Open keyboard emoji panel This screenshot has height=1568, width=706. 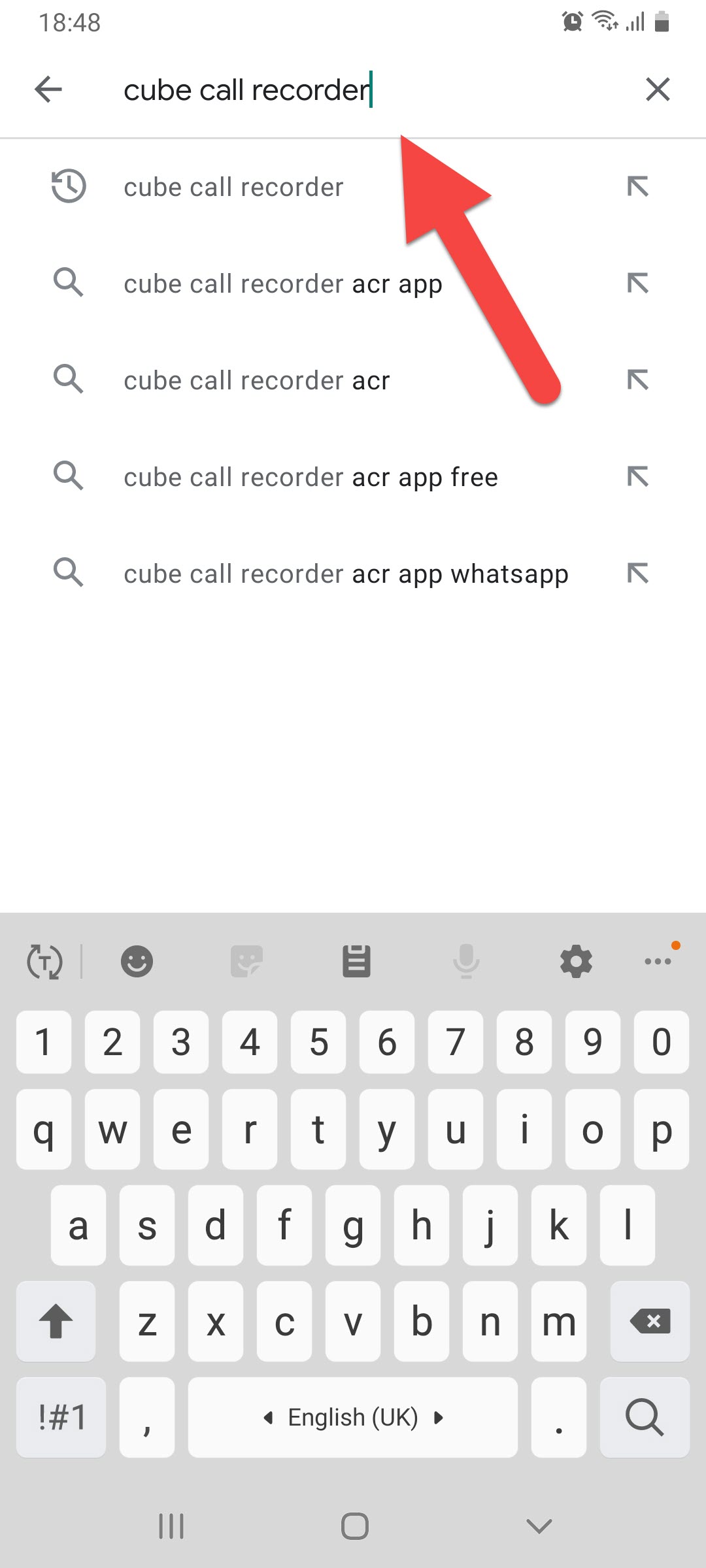(x=137, y=962)
